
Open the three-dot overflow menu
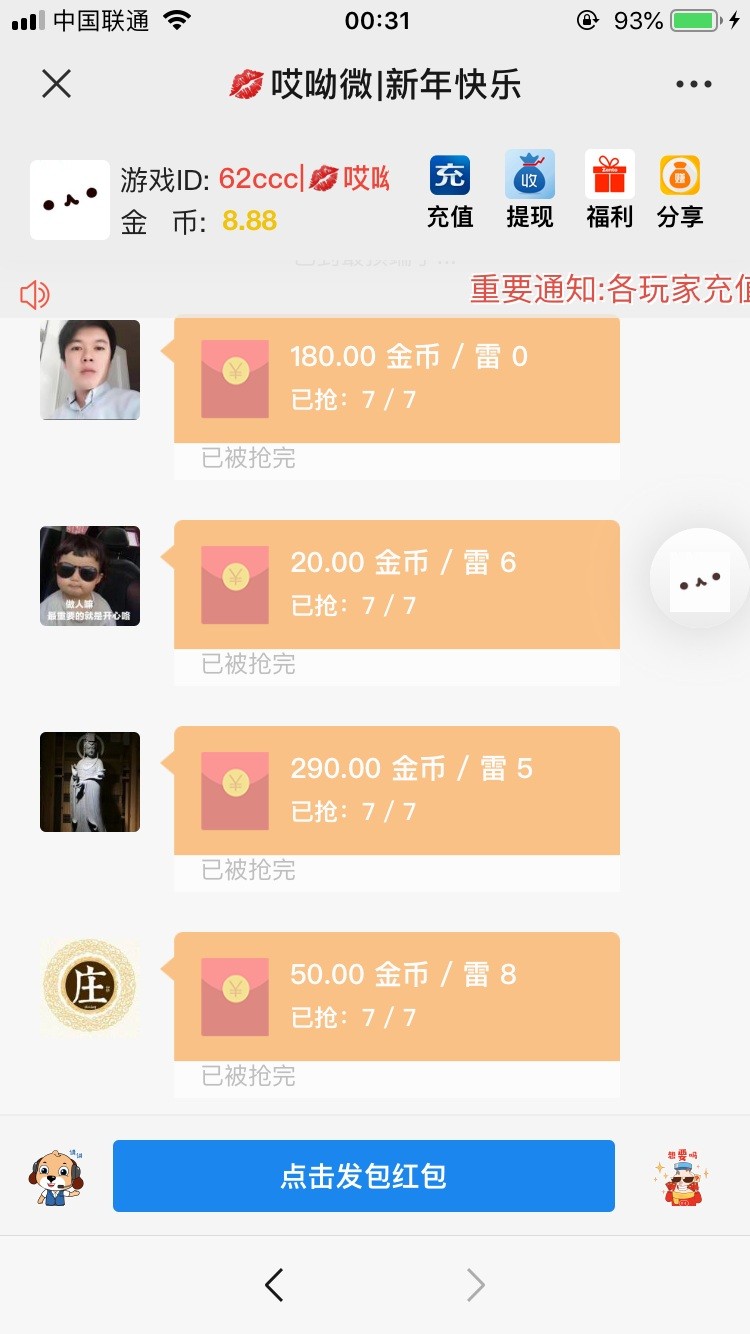click(x=693, y=84)
